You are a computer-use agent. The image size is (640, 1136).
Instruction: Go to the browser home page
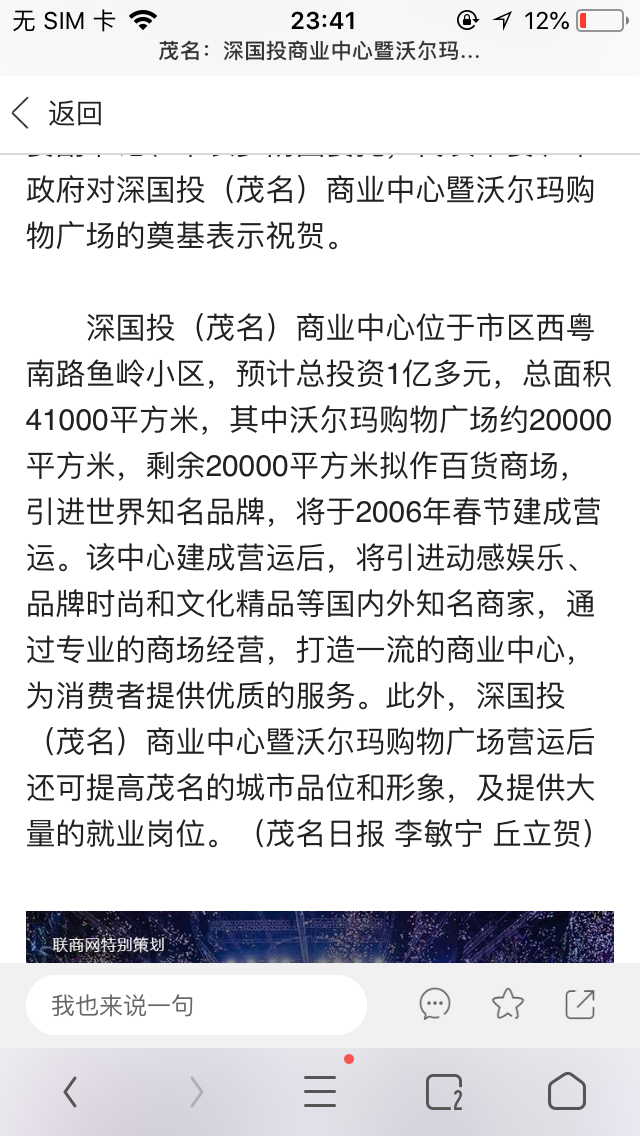click(567, 1091)
